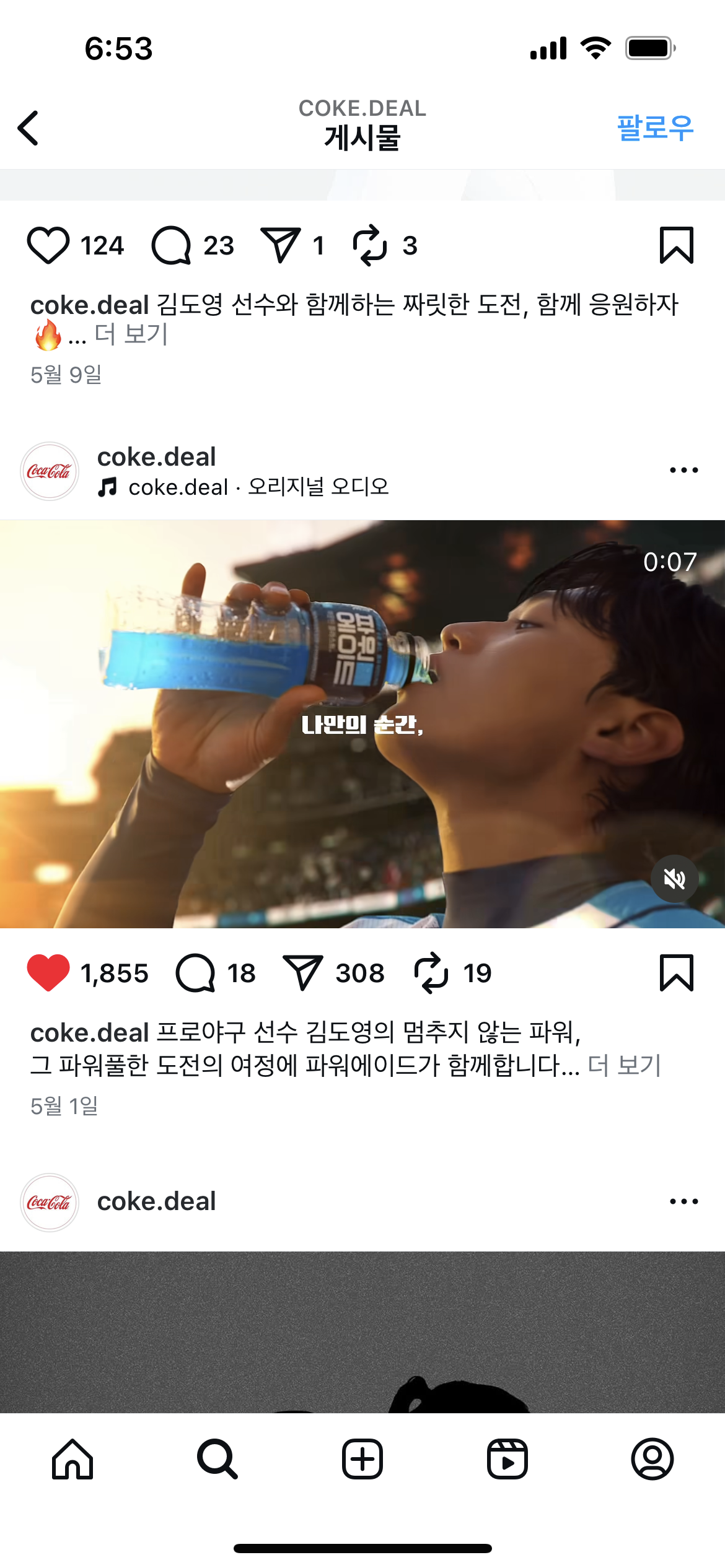
Task: Unmute the video with the speaker icon
Action: [674, 879]
